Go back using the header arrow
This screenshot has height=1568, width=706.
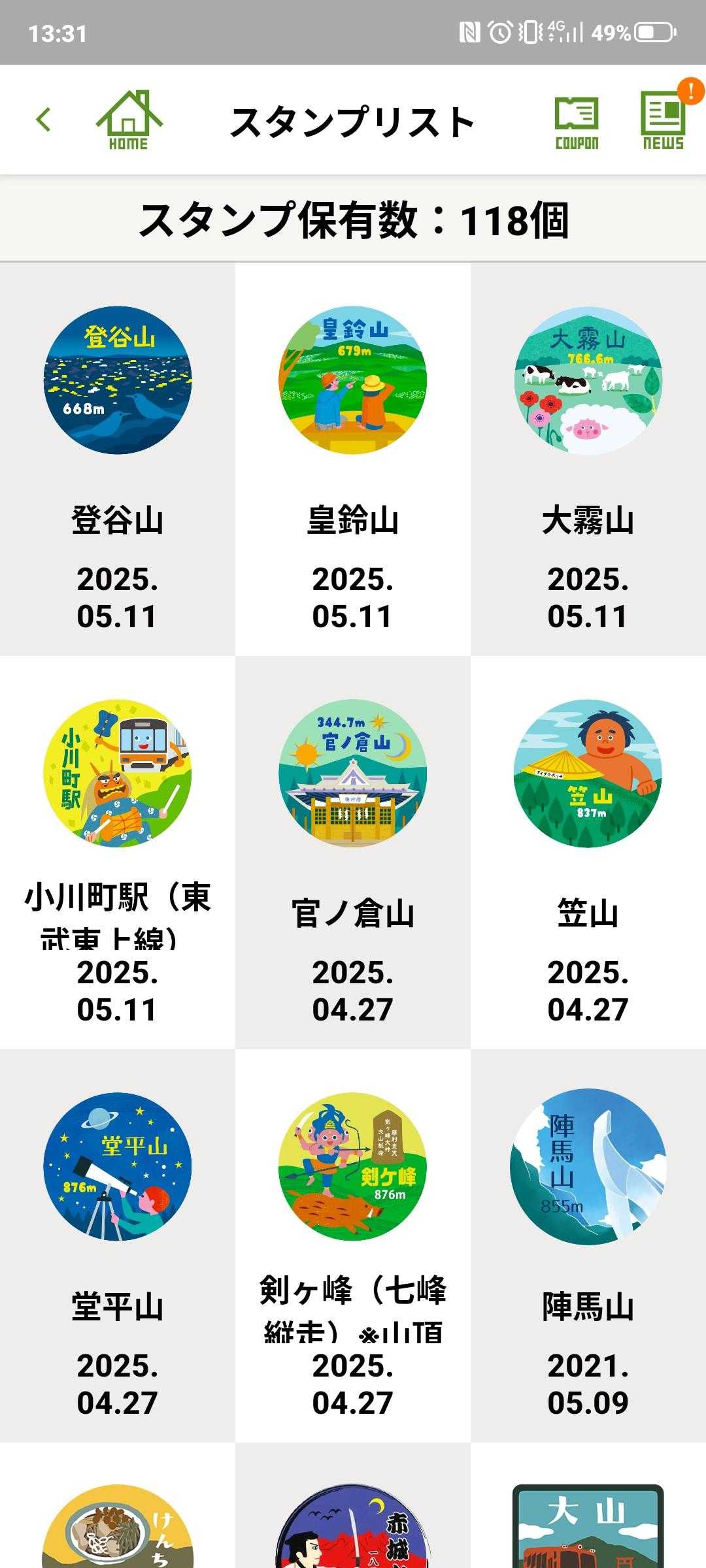point(44,120)
